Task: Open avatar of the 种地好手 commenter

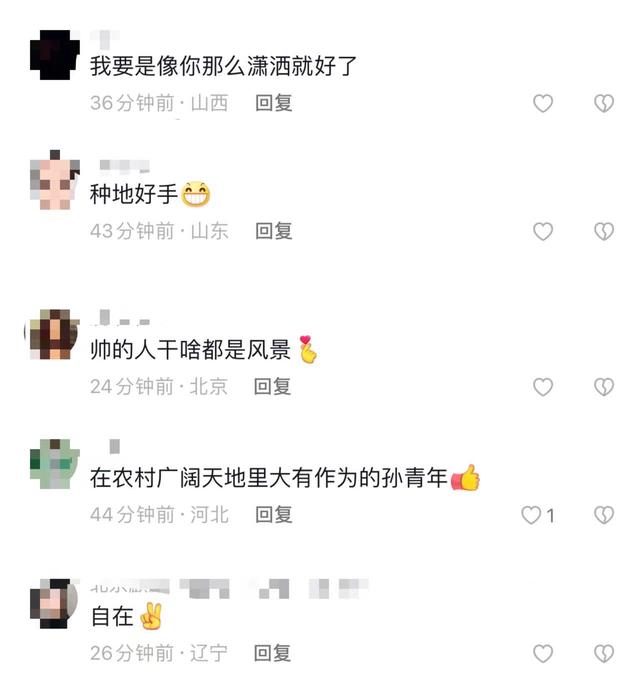Action: tap(54, 181)
